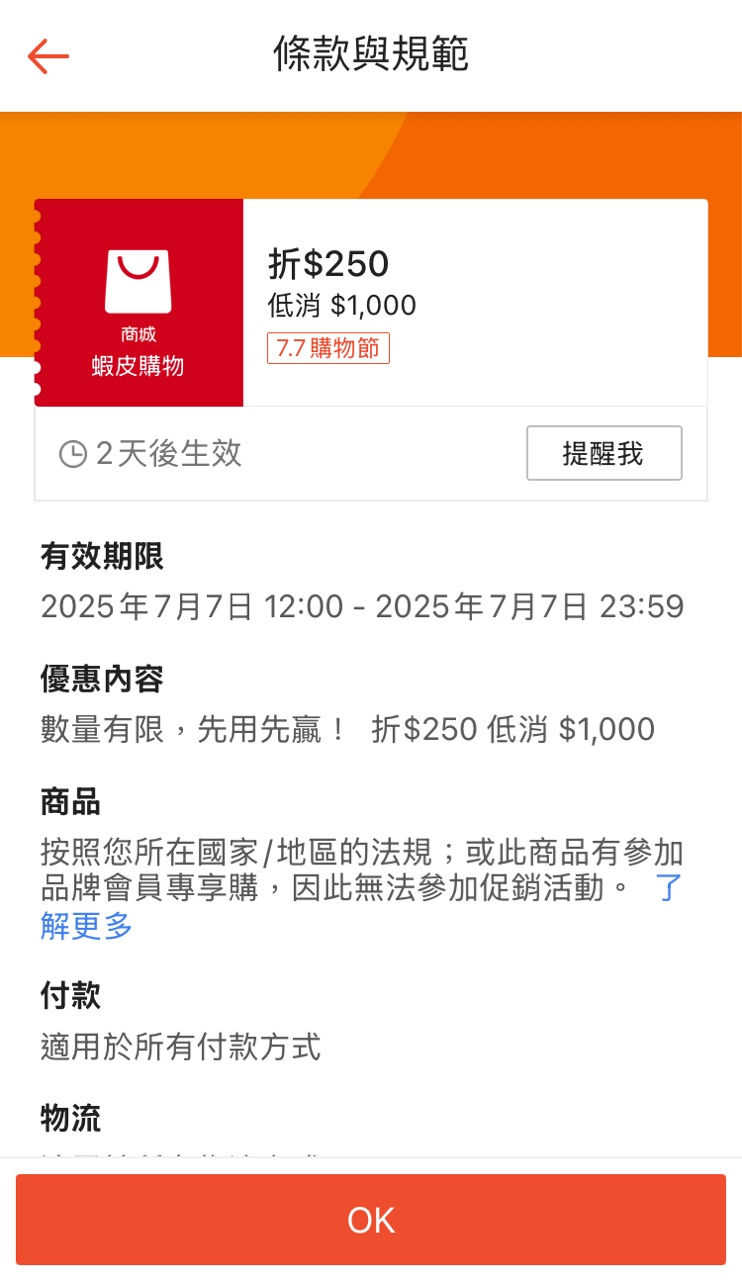Confirm with the OK button
The height and width of the screenshot is (1280, 742).
coord(371,1220)
